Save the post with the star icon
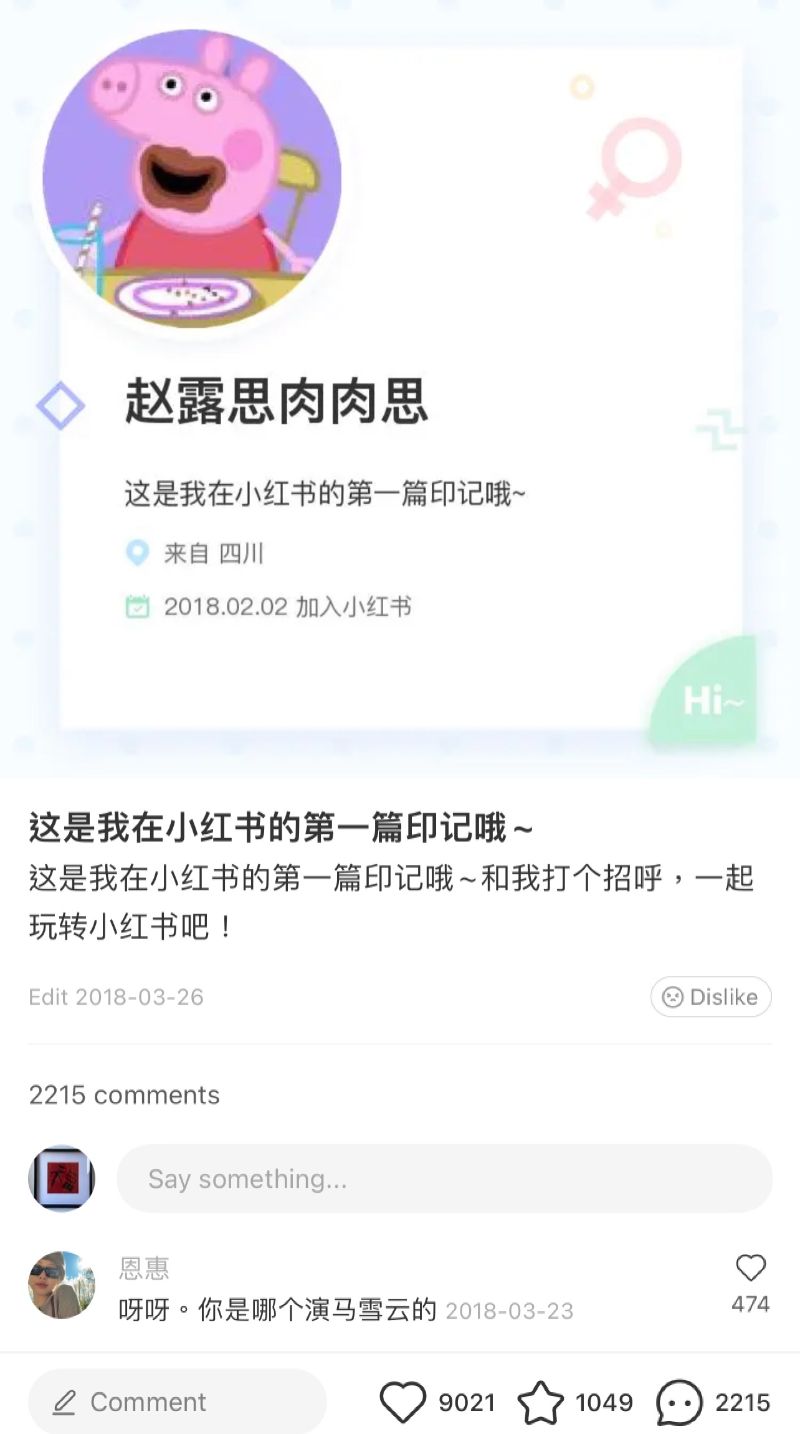This screenshot has height=1434, width=800. pyautogui.click(x=541, y=1402)
